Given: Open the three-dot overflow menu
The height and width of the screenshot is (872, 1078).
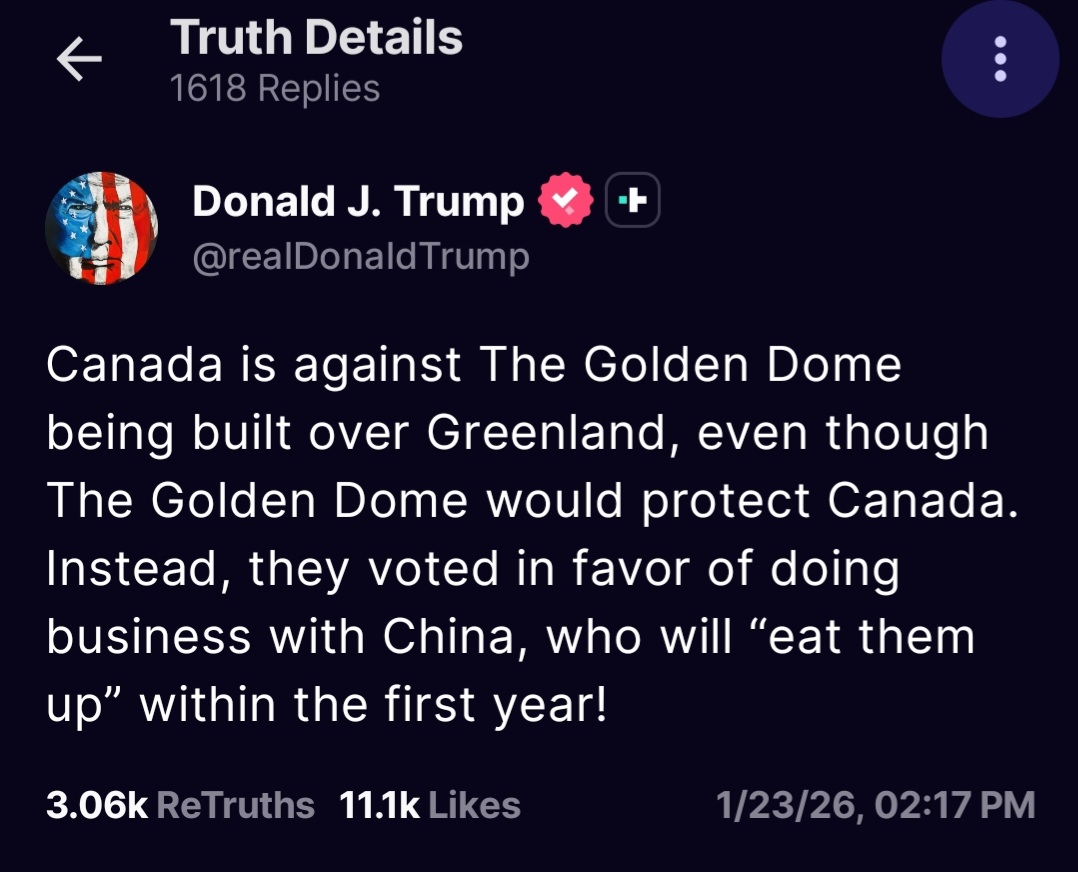Looking at the screenshot, I should (999, 60).
